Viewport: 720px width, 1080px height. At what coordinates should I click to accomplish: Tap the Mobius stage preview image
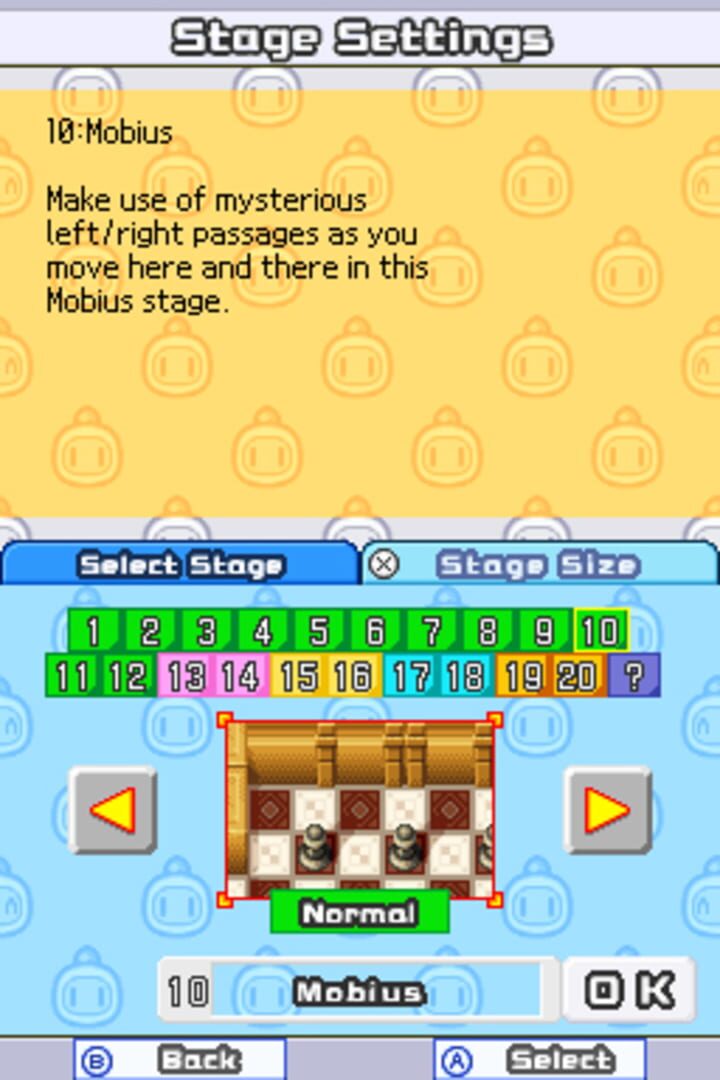tap(360, 805)
